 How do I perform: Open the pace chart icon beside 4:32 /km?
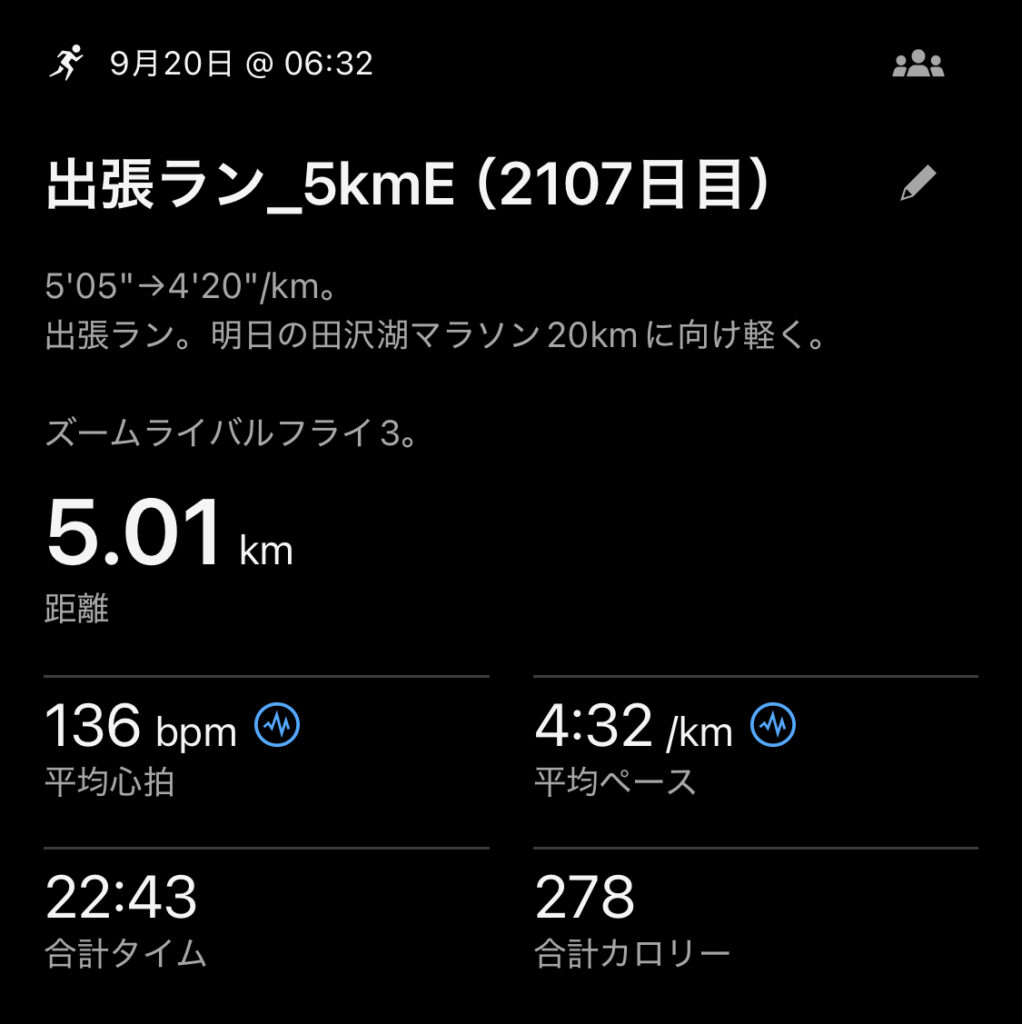773,725
